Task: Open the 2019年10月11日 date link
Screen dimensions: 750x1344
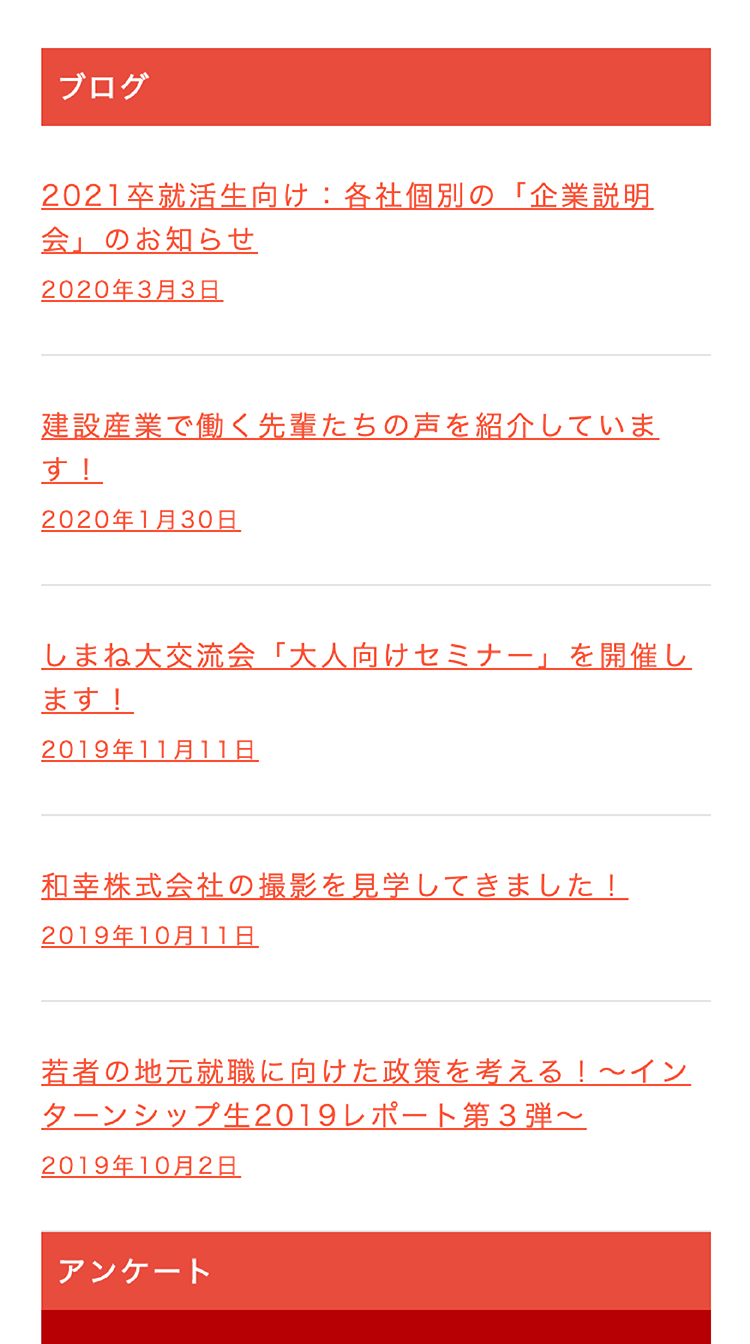Action: coord(150,936)
